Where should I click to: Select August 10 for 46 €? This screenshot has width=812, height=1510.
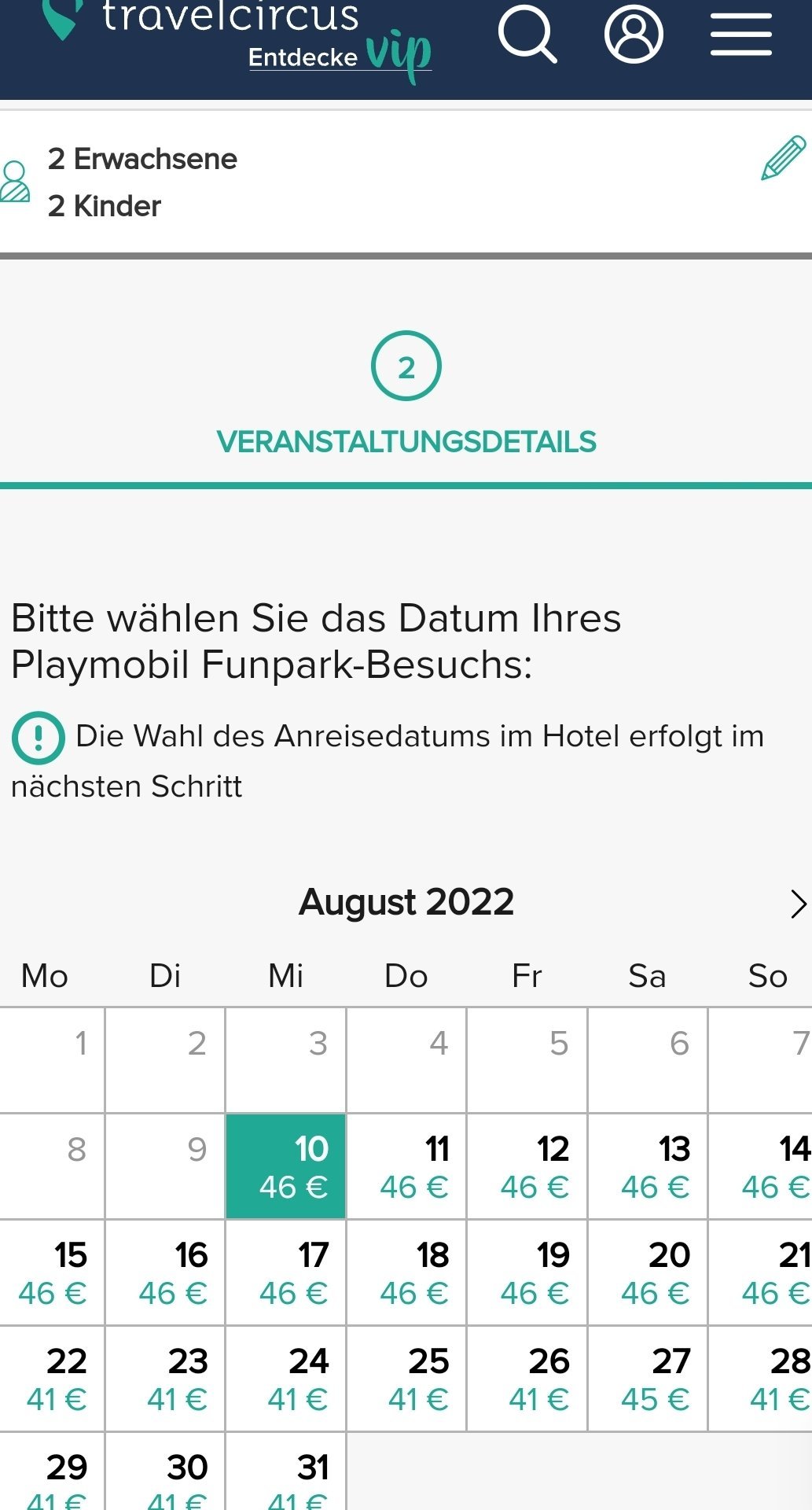tap(286, 1166)
